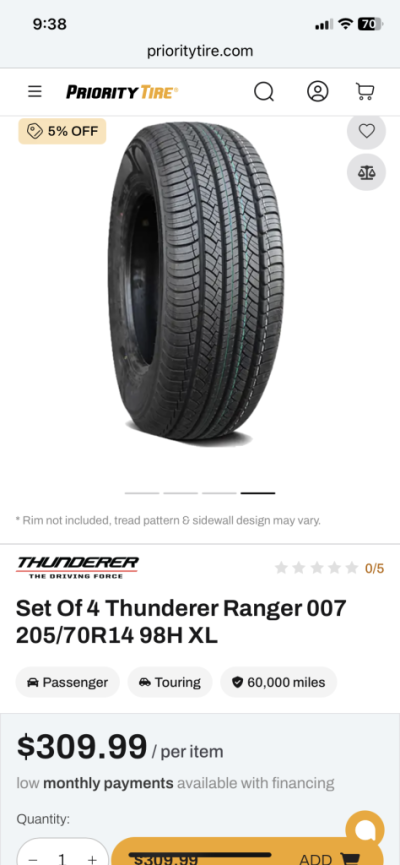Screen dimensions: 400x865
Task: Jump to the first image indicator
Action: [x=142, y=493]
